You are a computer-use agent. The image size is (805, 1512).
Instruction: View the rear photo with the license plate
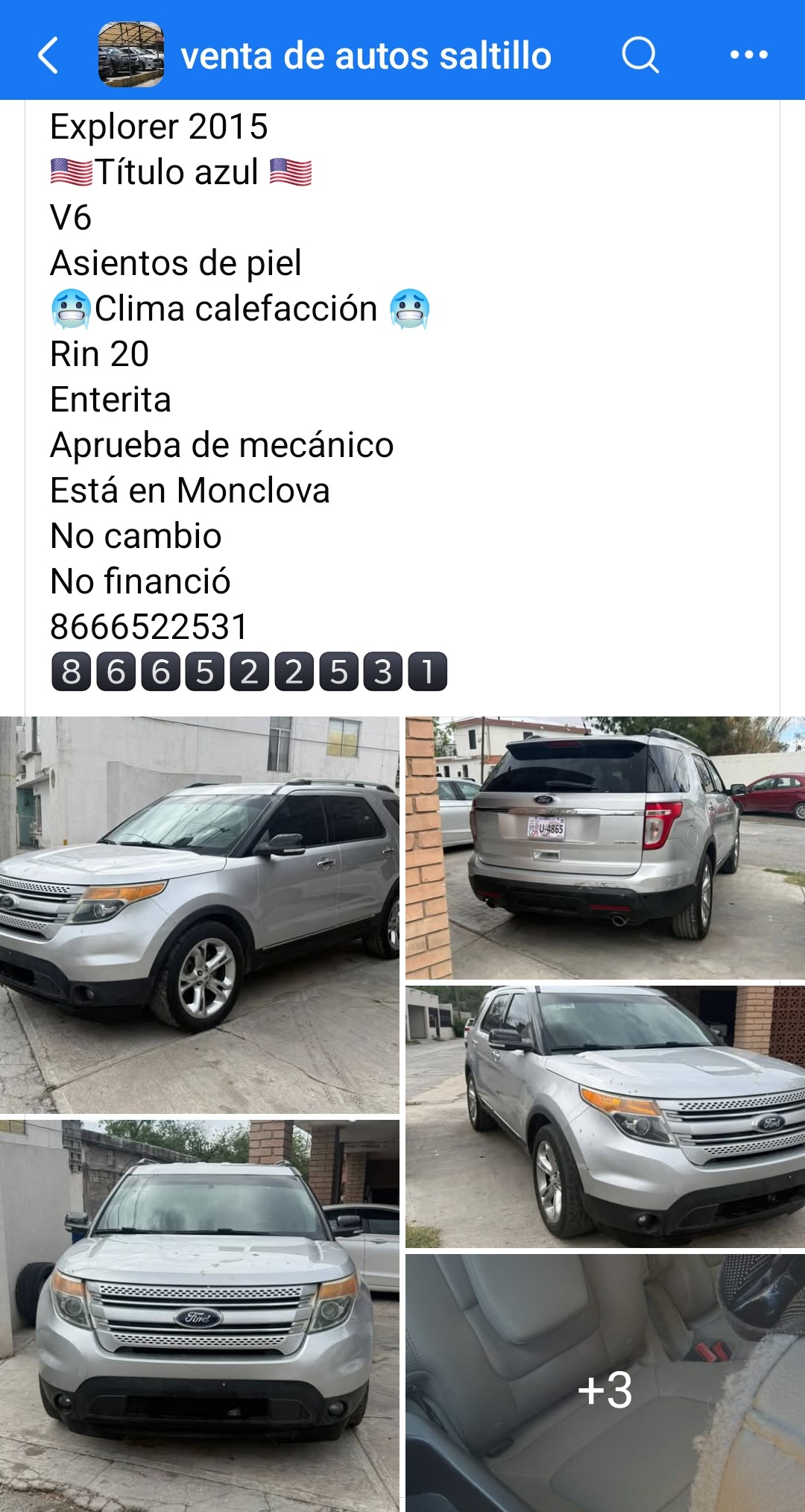click(x=604, y=848)
